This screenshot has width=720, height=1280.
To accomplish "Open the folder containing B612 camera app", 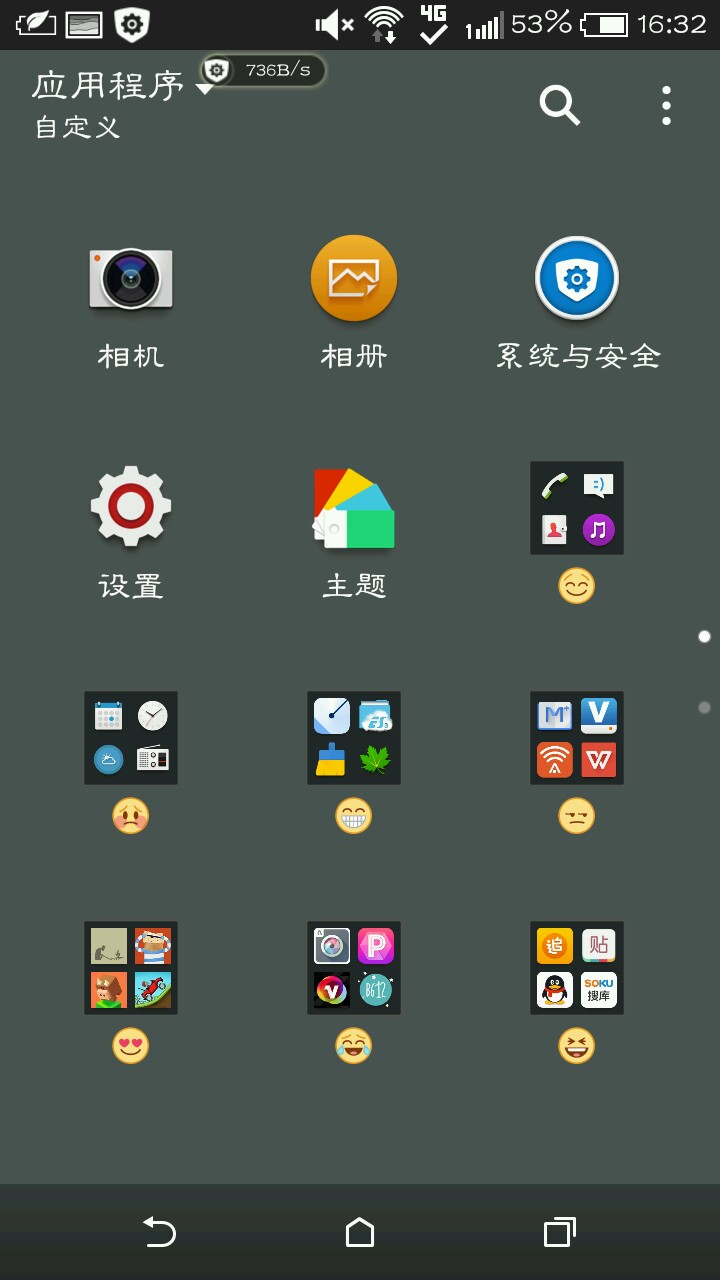I will click(354, 968).
